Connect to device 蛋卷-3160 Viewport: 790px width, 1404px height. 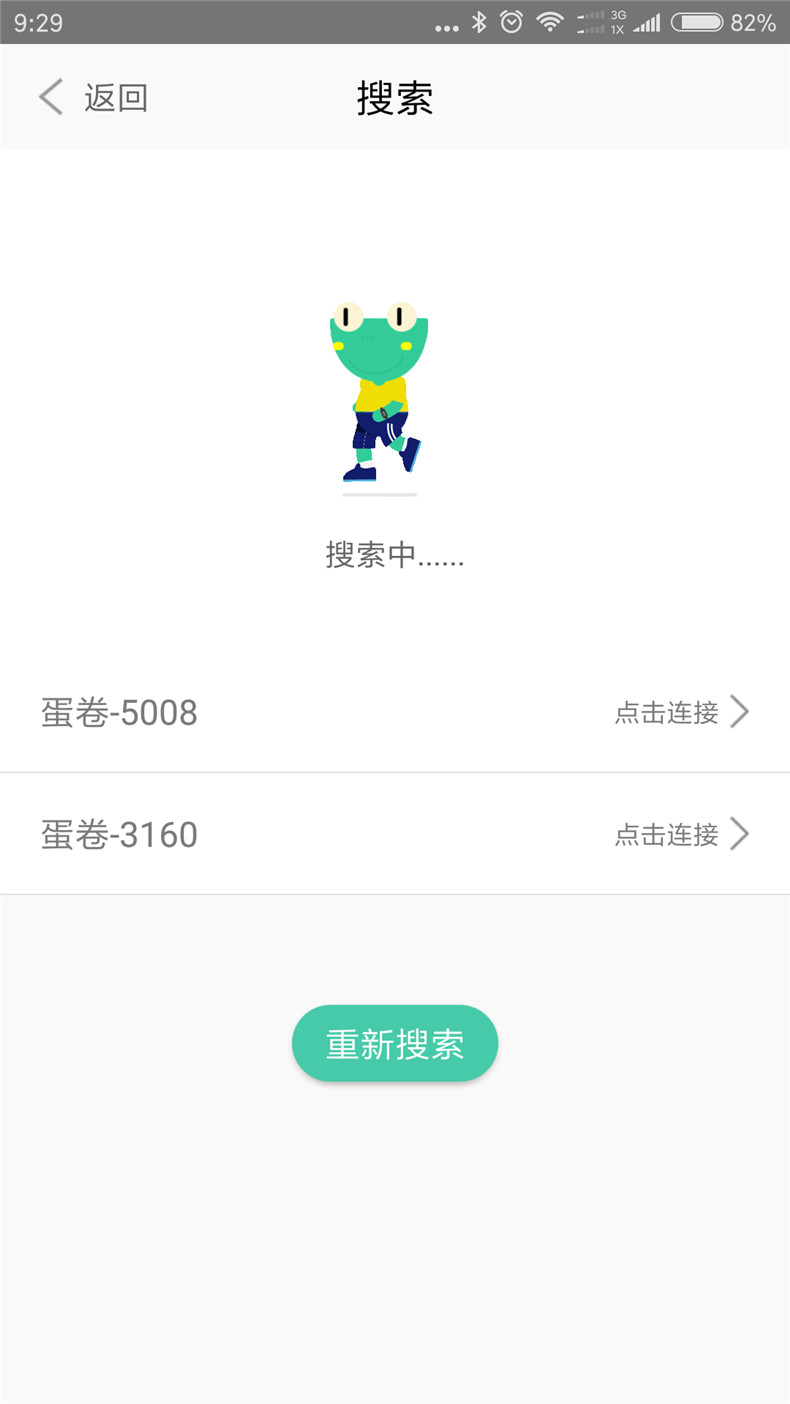(x=680, y=834)
